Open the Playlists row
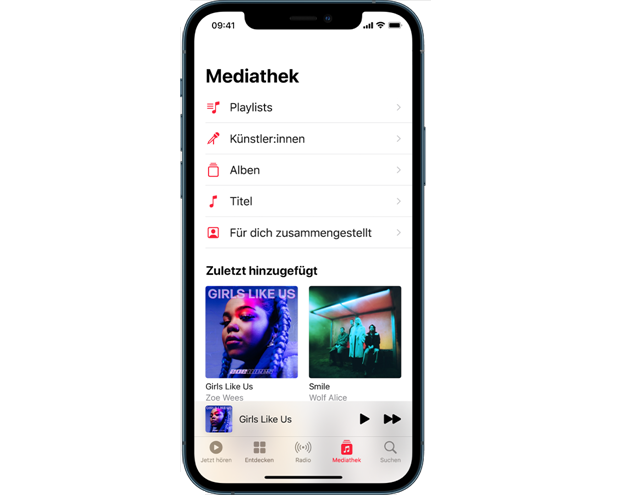 pyautogui.click(x=300, y=107)
